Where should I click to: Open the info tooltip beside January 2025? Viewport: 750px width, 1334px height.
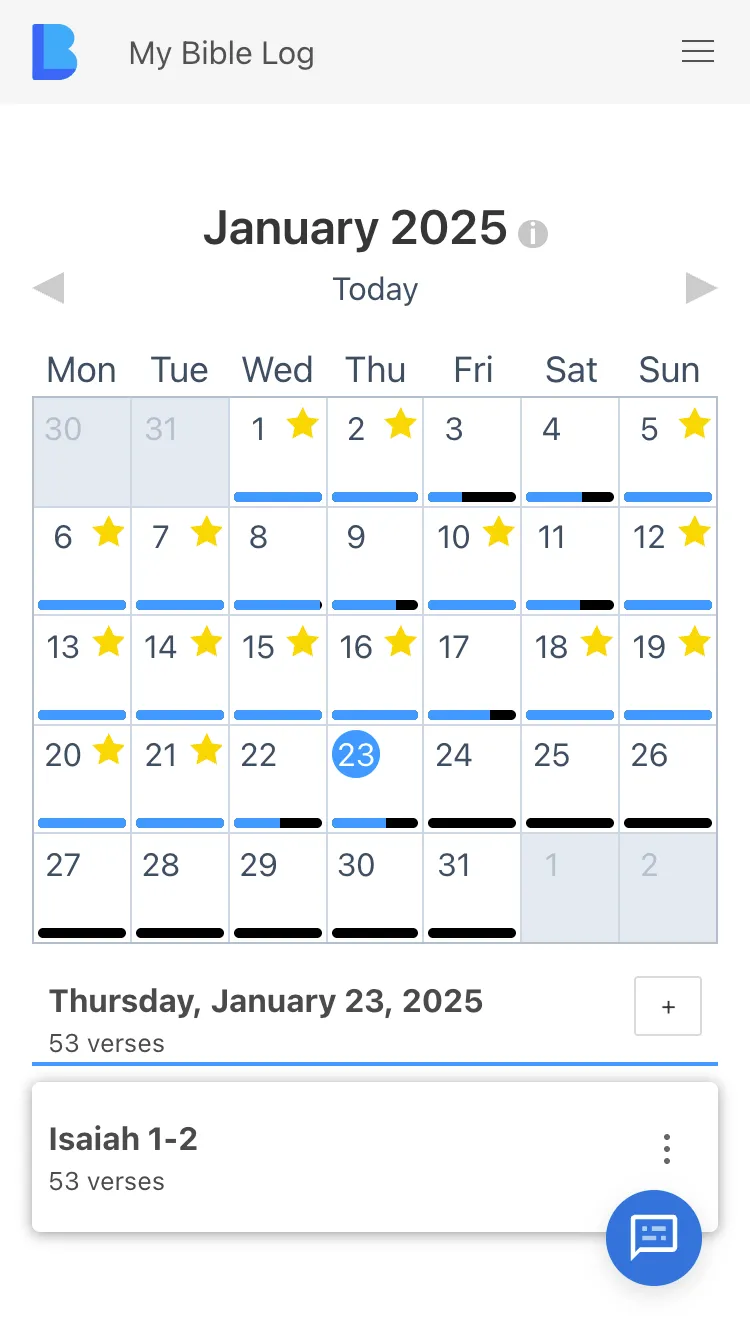click(x=533, y=234)
